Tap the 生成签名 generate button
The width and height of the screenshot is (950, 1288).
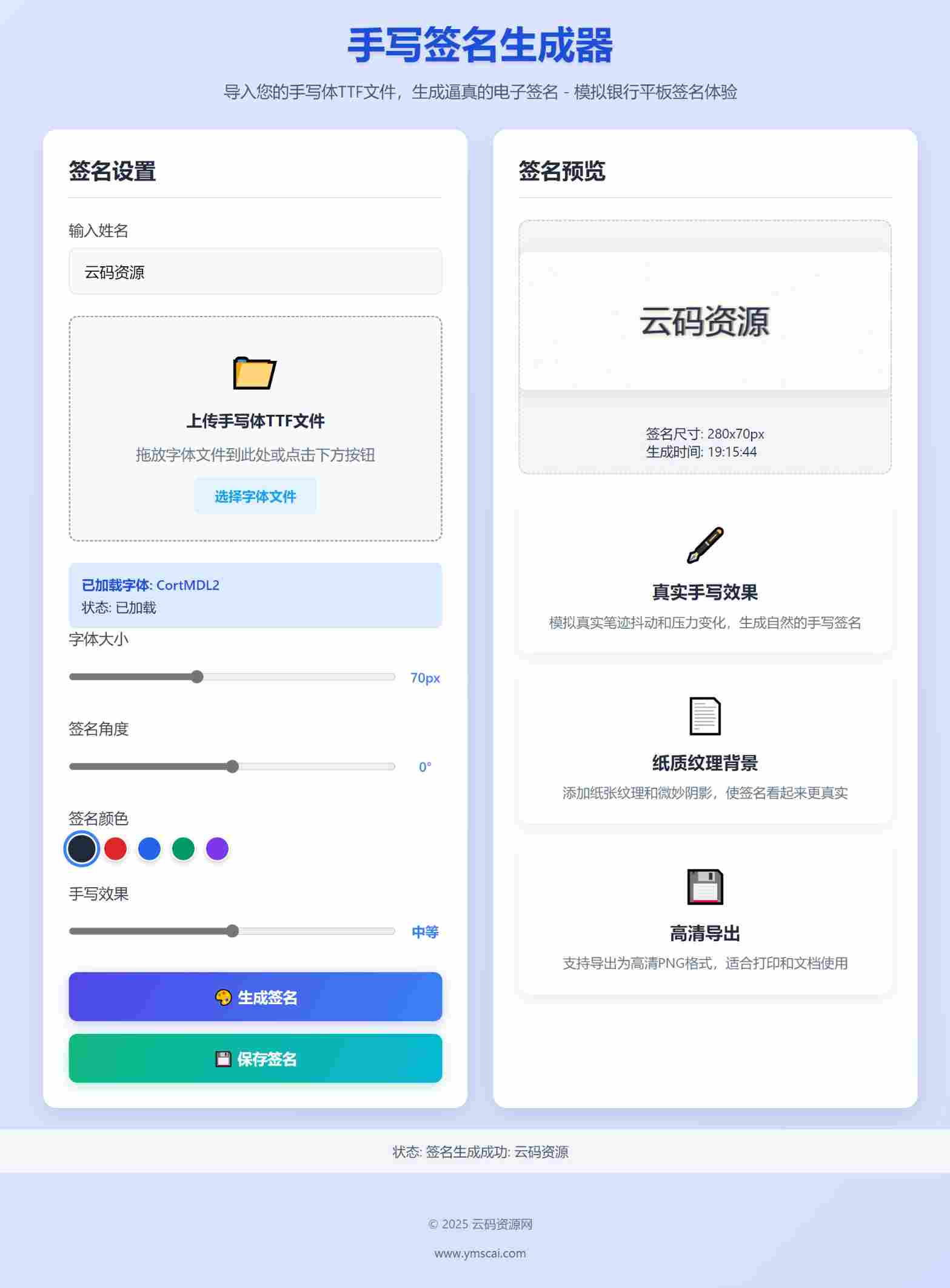(255, 996)
